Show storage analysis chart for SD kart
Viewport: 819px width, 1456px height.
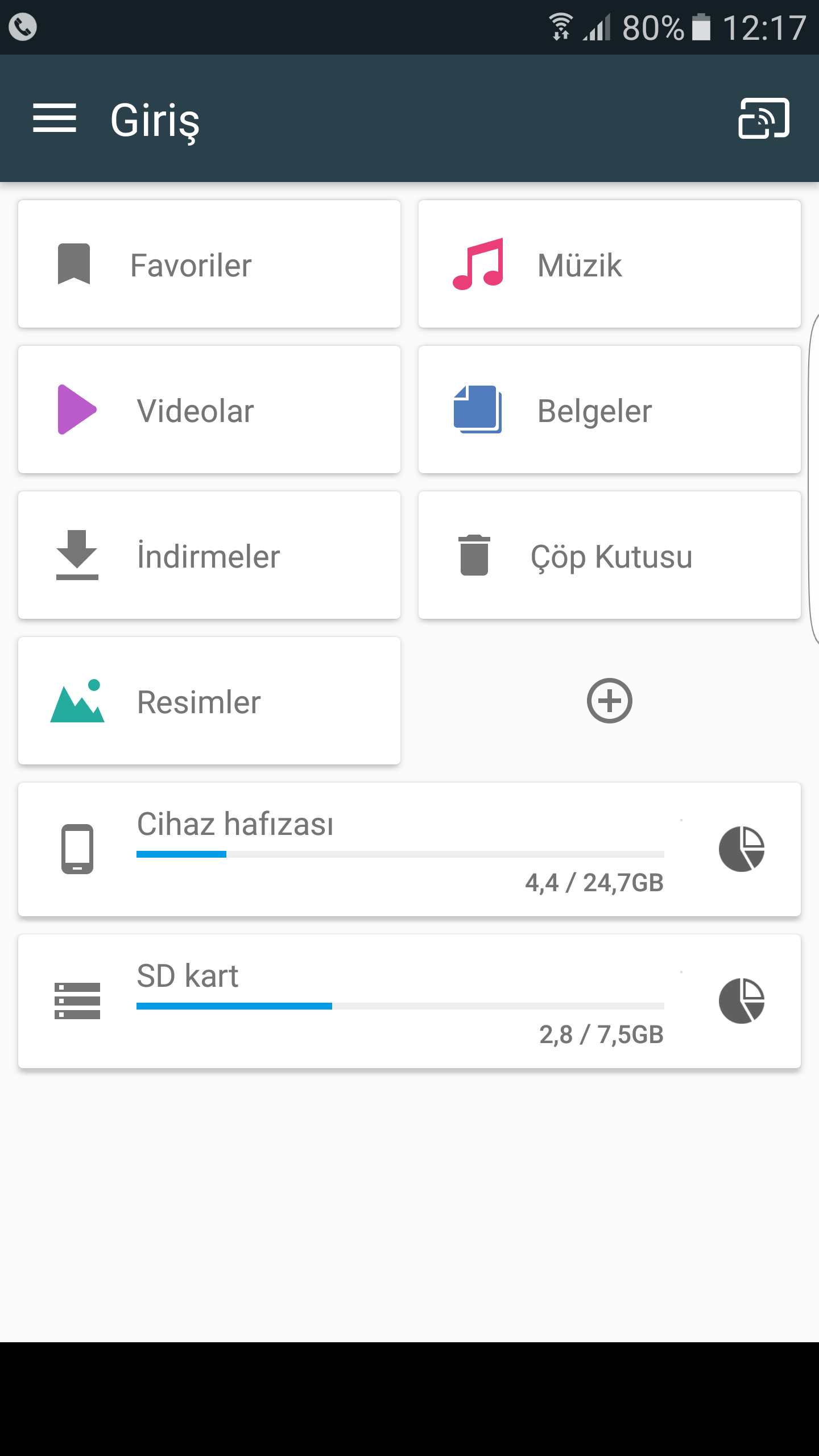click(741, 1001)
